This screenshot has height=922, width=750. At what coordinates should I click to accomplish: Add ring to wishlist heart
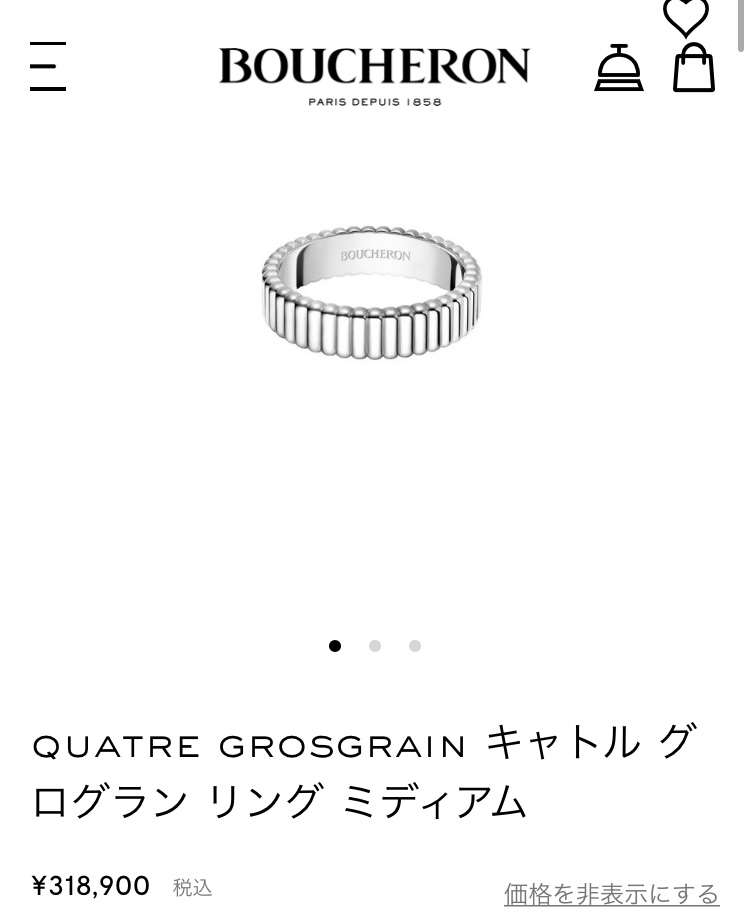tap(686, 17)
